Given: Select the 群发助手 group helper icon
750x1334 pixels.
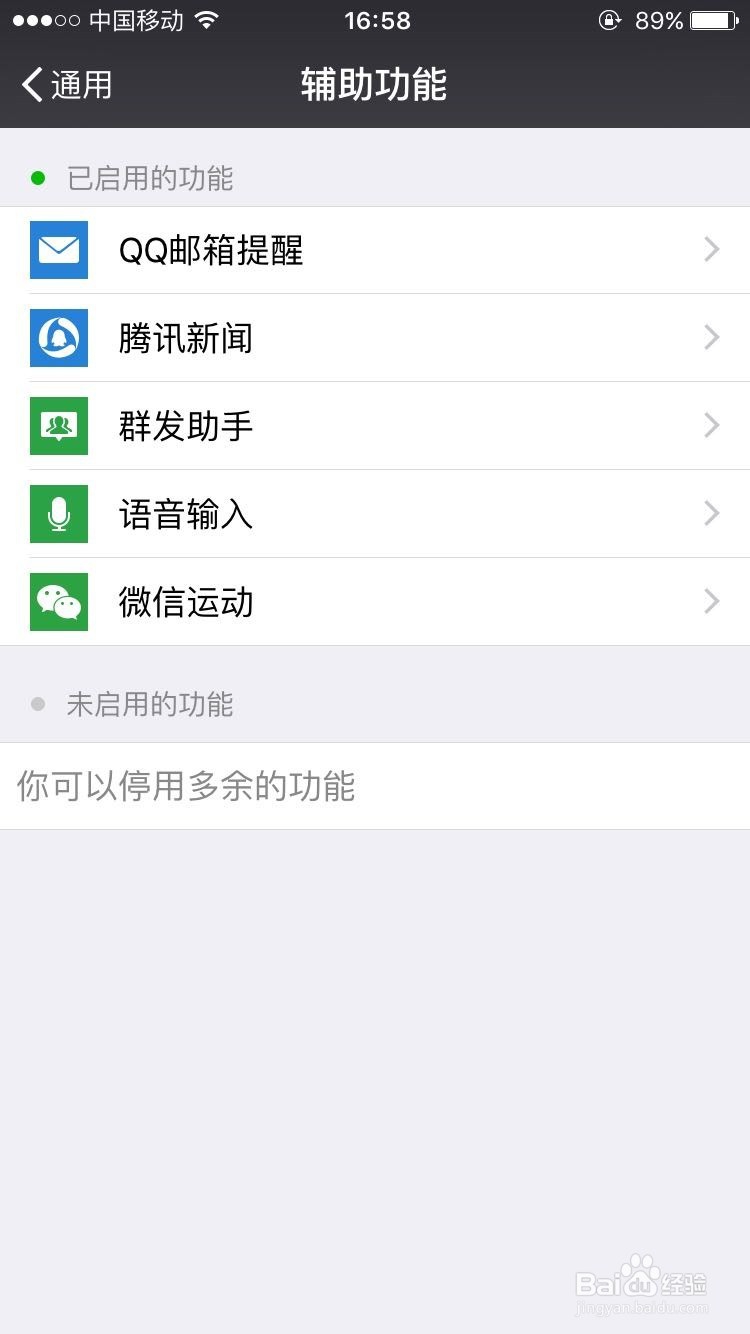Looking at the screenshot, I should [x=58, y=425].
